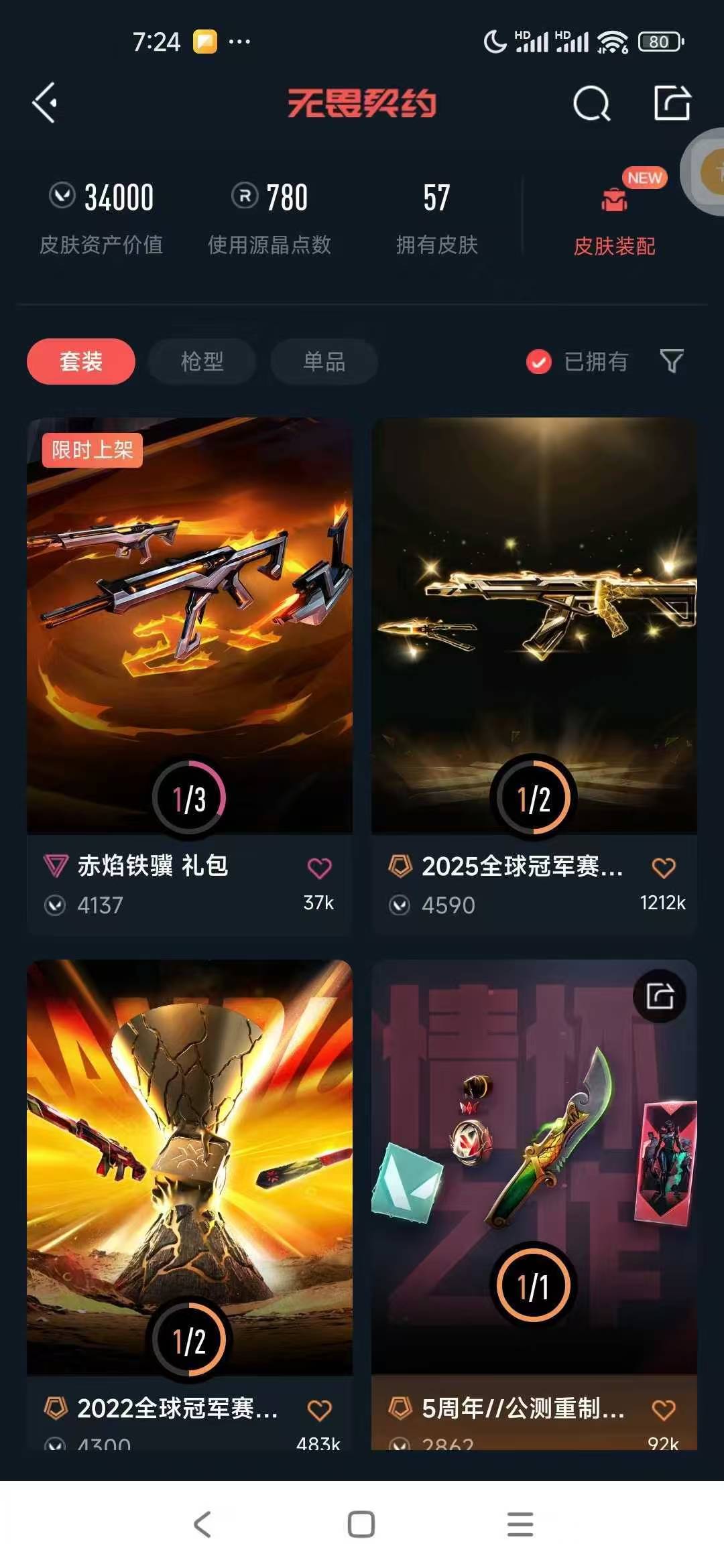Uncheck the 已拥有 filter checkbox

539,362
